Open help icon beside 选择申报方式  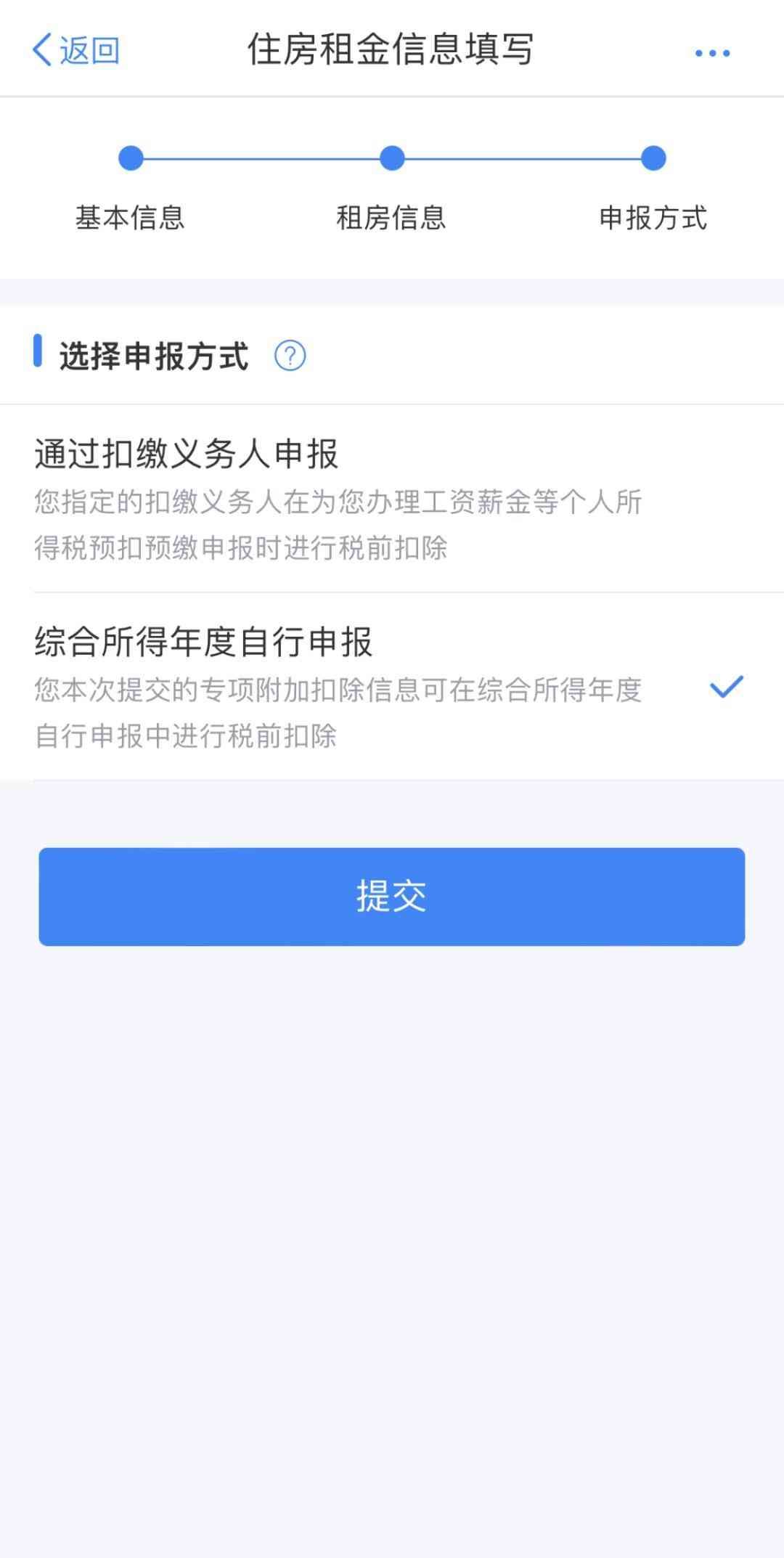pos(290,356)
